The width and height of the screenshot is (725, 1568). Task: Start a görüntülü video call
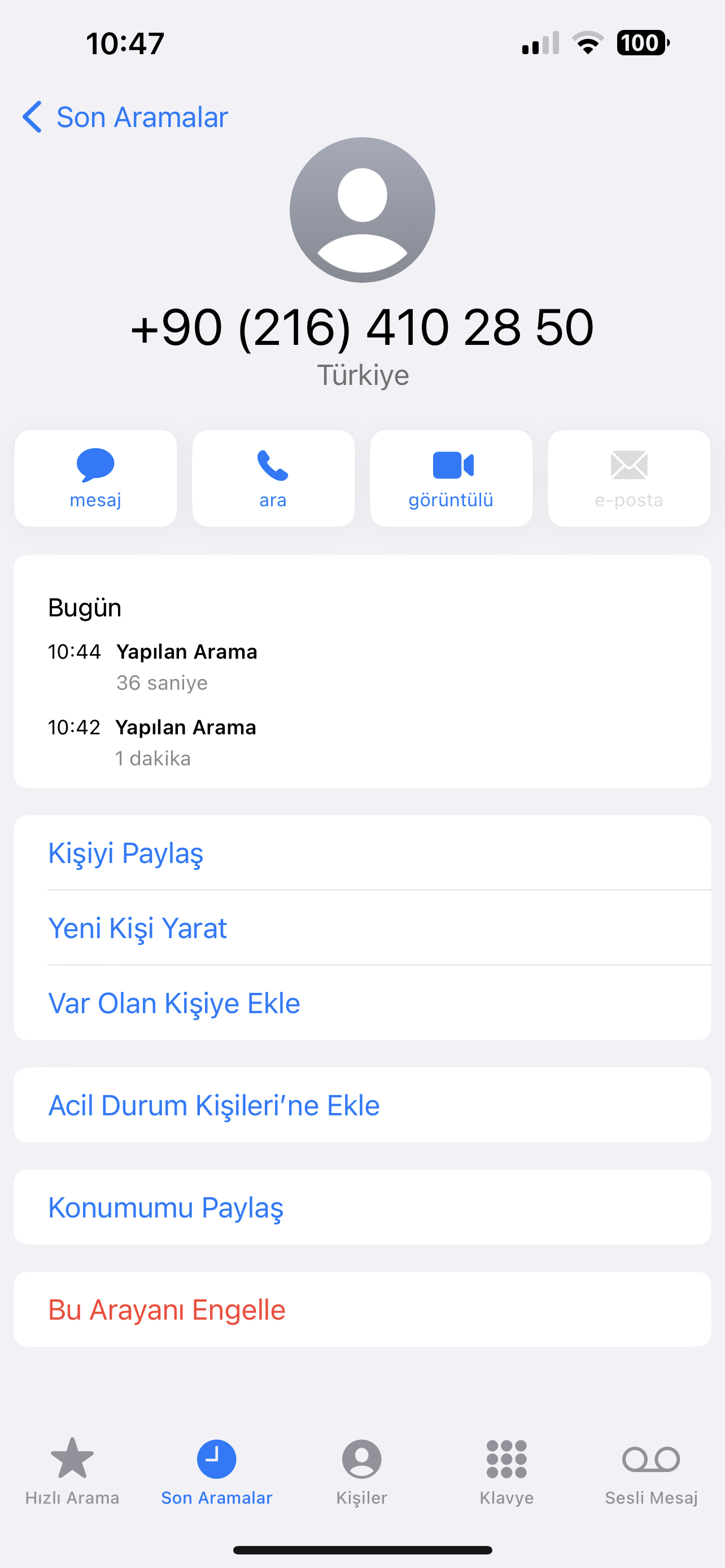point(451,479)
